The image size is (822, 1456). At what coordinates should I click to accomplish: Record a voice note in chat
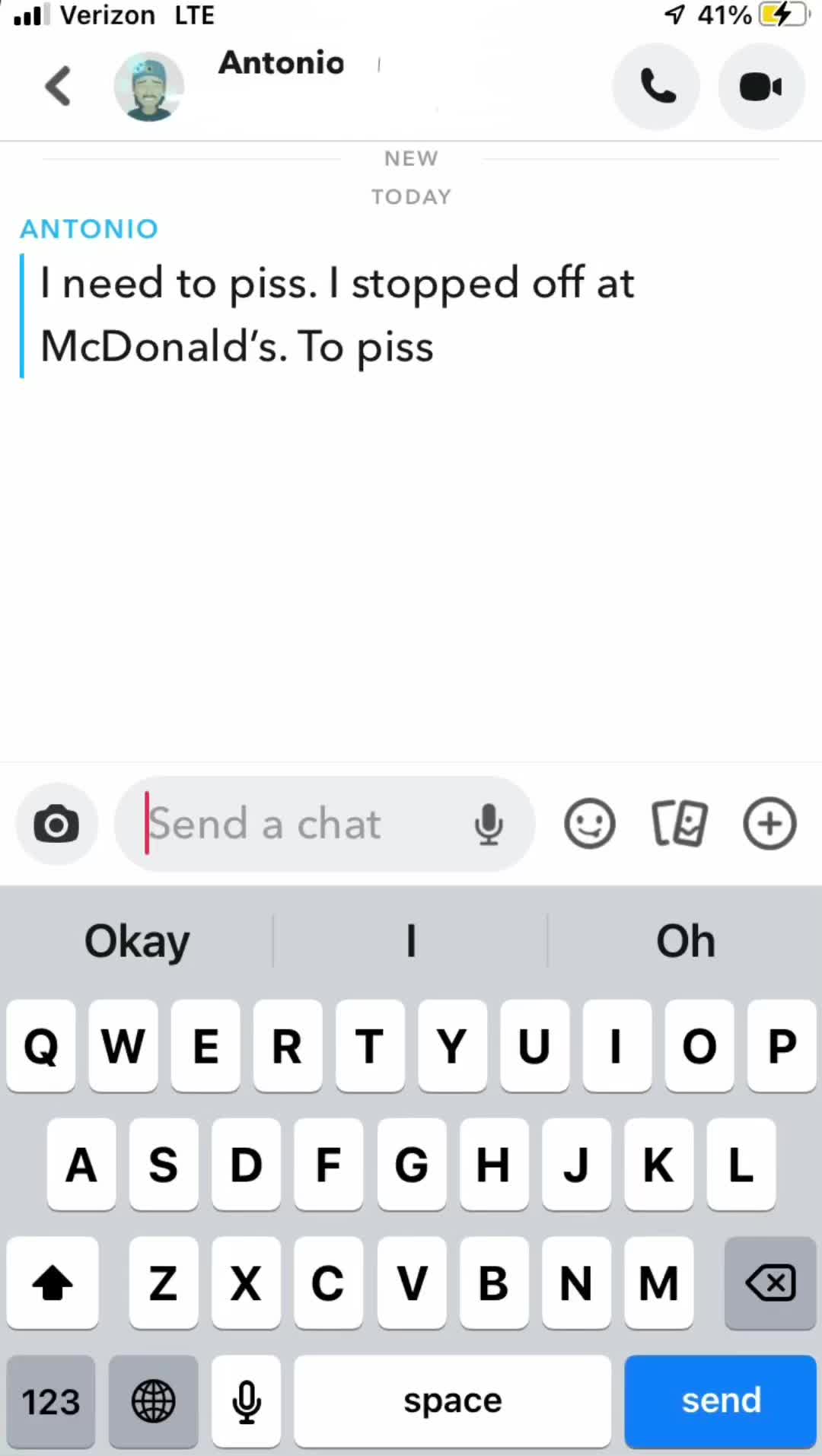488,824
